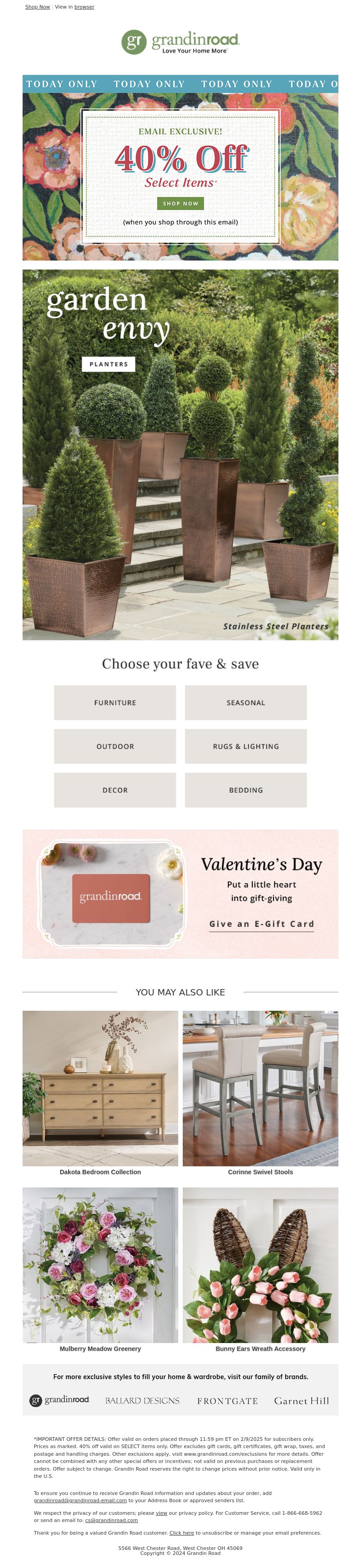Visit Frontgate brand site

tap(227, 1401)
